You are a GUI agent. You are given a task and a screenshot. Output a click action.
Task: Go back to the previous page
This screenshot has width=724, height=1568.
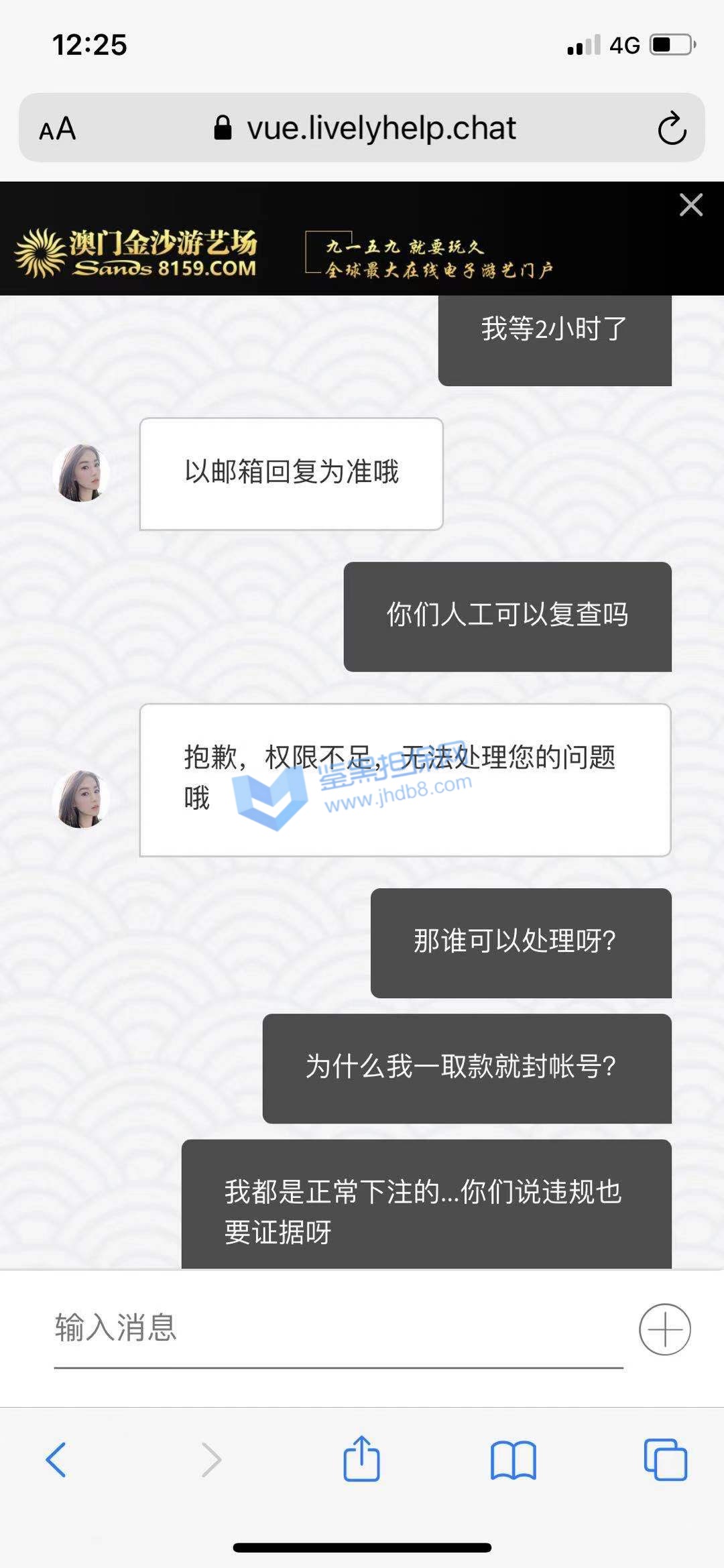tap(56, 1459)
